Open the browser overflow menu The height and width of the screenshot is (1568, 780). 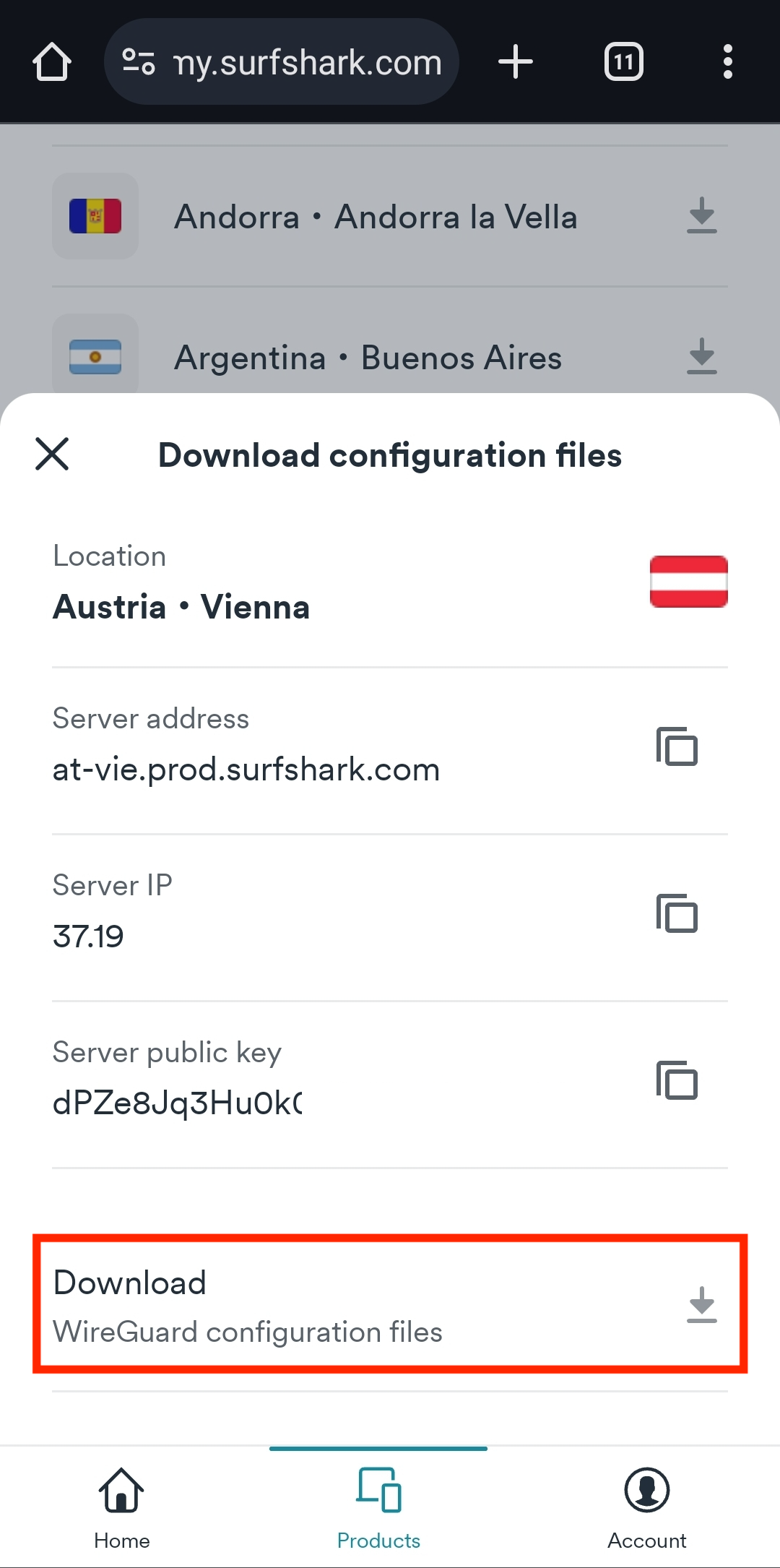click(727, 62)
